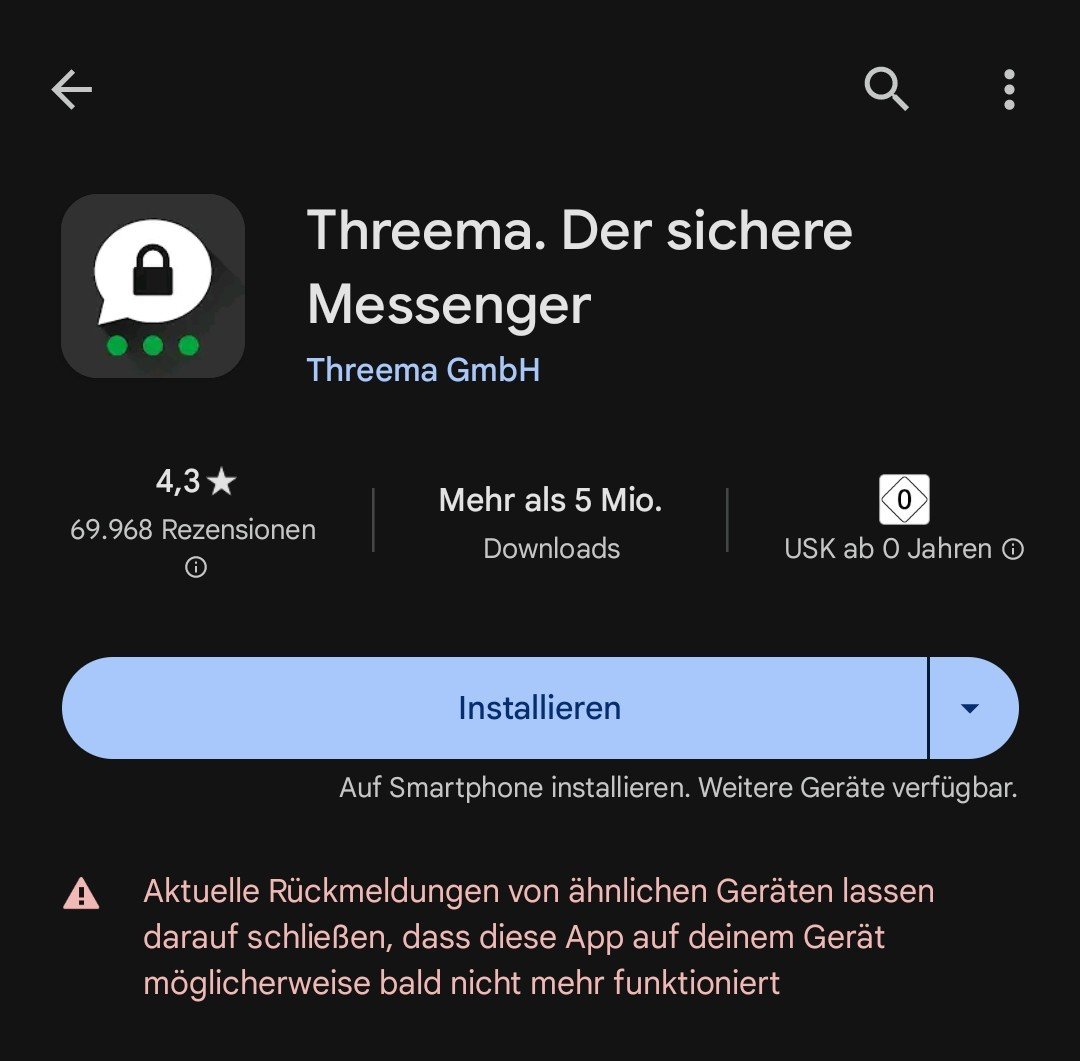This screenshot has width=1080, height=1061.
Task: Go back to the previous page
Action: (x=72, y=91)
